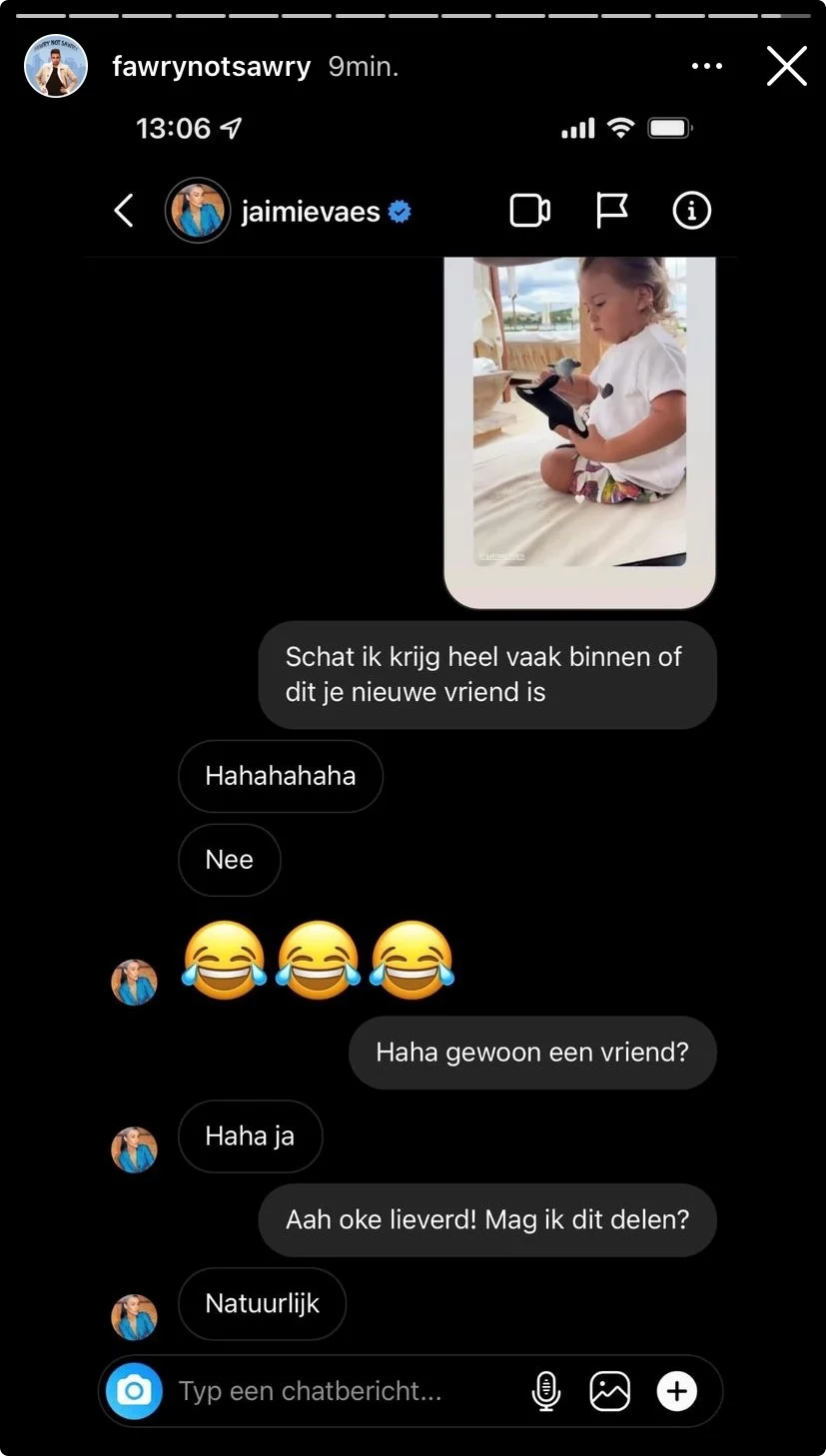Open the story's three-dot options menu
The image size is (826, 1456).
pos(706,67)
